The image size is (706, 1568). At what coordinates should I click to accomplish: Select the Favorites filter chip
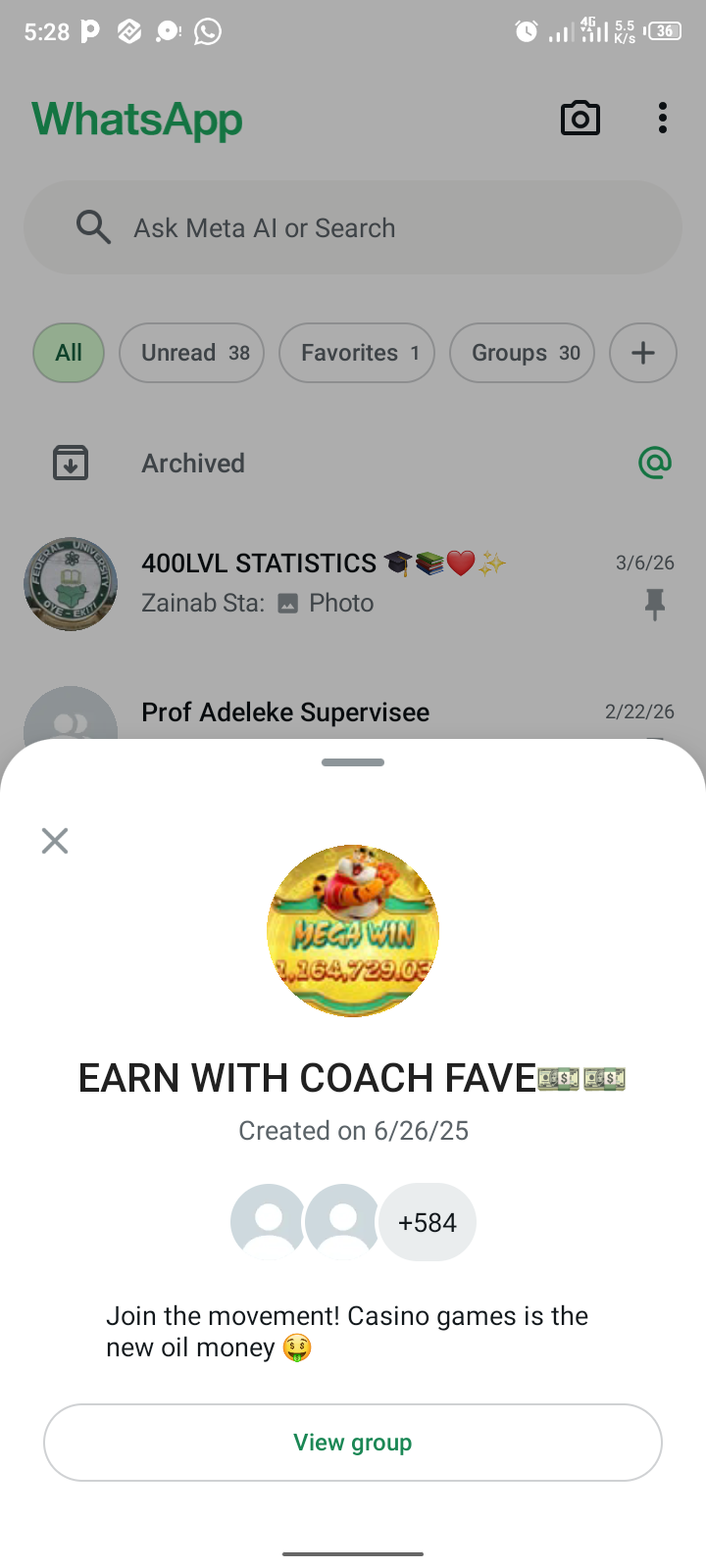[x=357, y=353]
